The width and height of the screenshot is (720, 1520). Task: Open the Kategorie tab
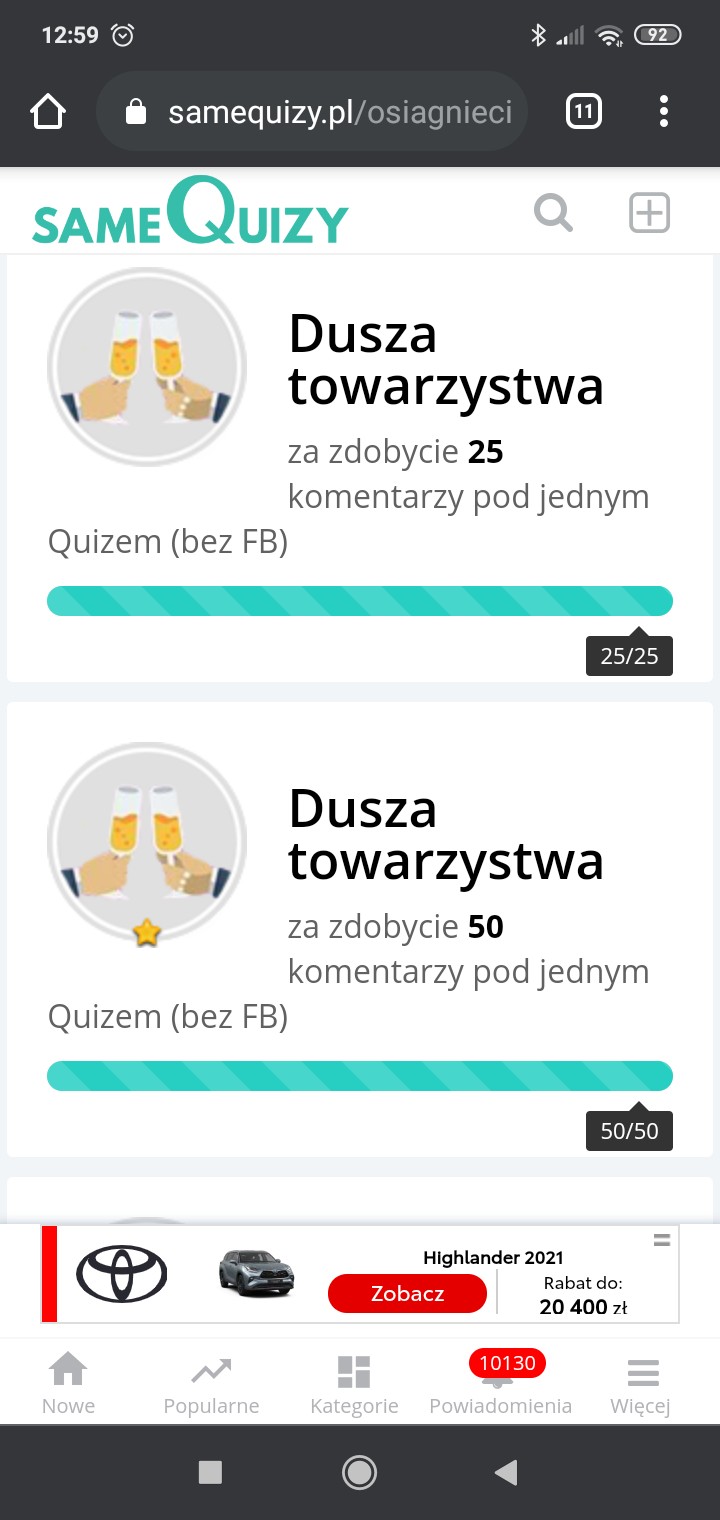coord(354,1383)
